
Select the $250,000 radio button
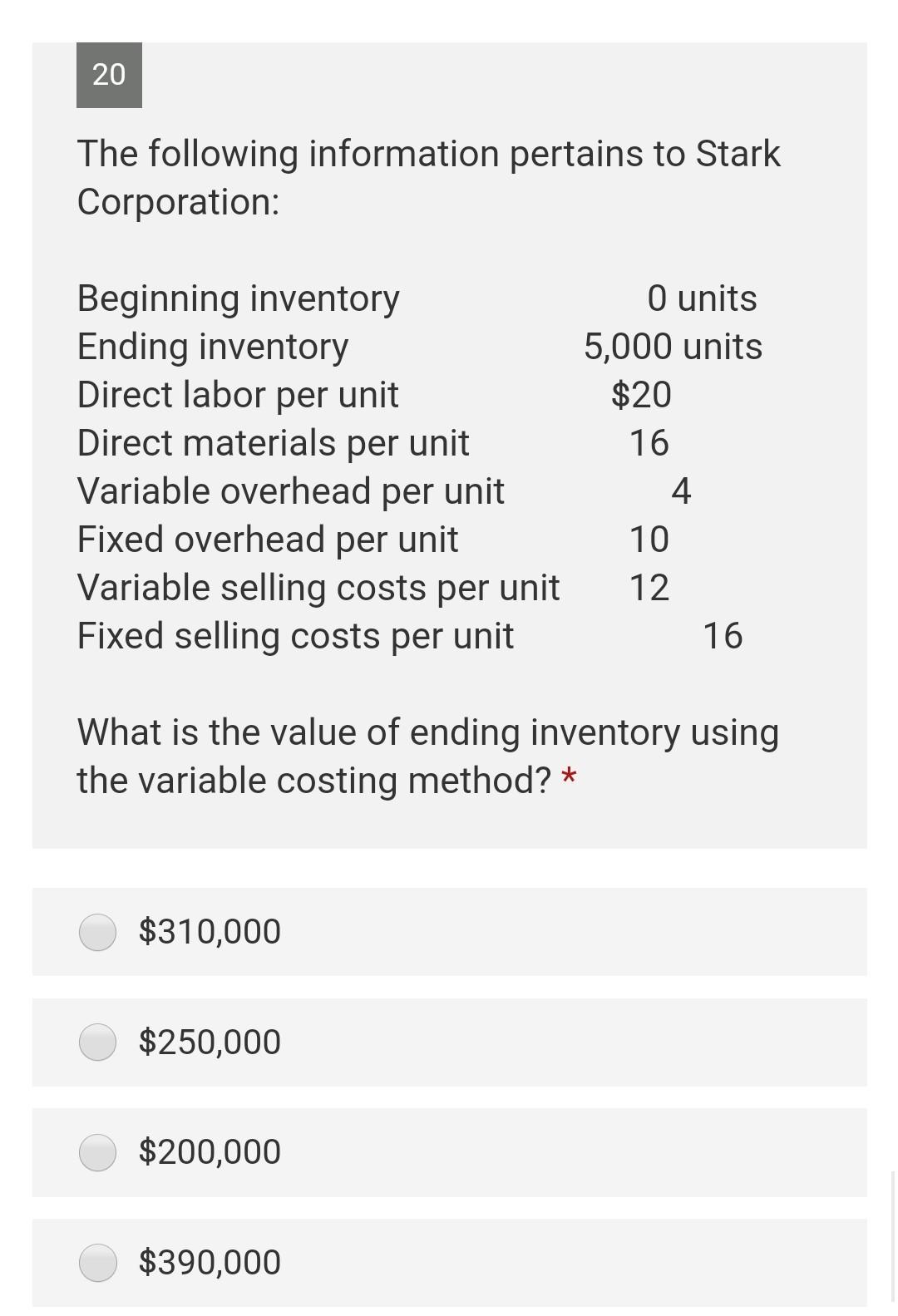click(x=97, y=1042)
